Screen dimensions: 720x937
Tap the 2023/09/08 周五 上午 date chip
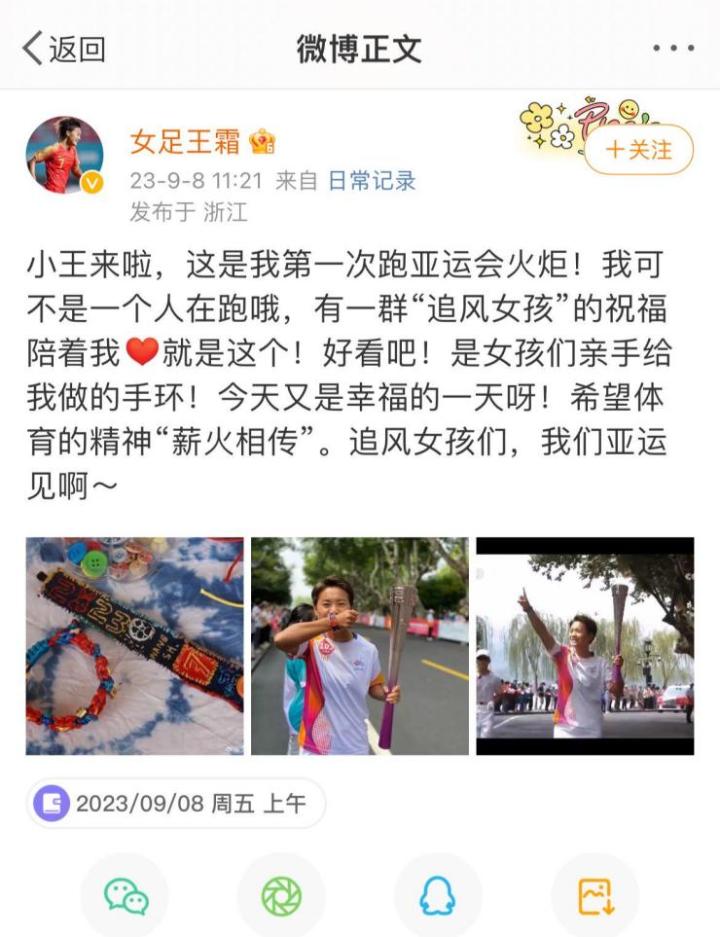point(176,803)
